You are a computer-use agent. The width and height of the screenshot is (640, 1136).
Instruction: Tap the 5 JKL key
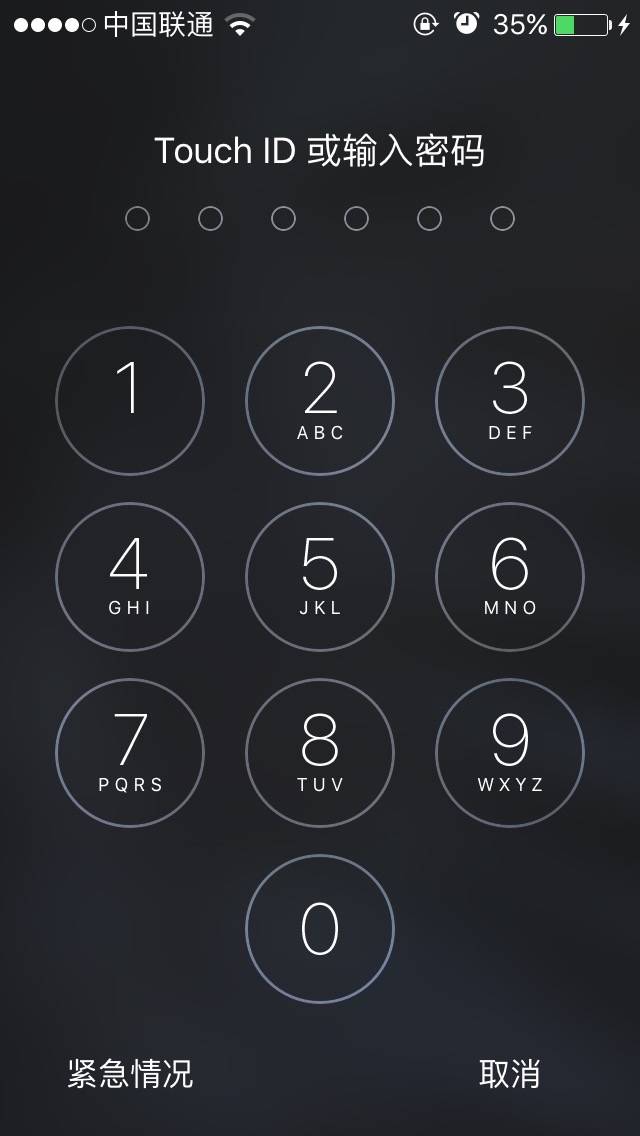point(320,577)
